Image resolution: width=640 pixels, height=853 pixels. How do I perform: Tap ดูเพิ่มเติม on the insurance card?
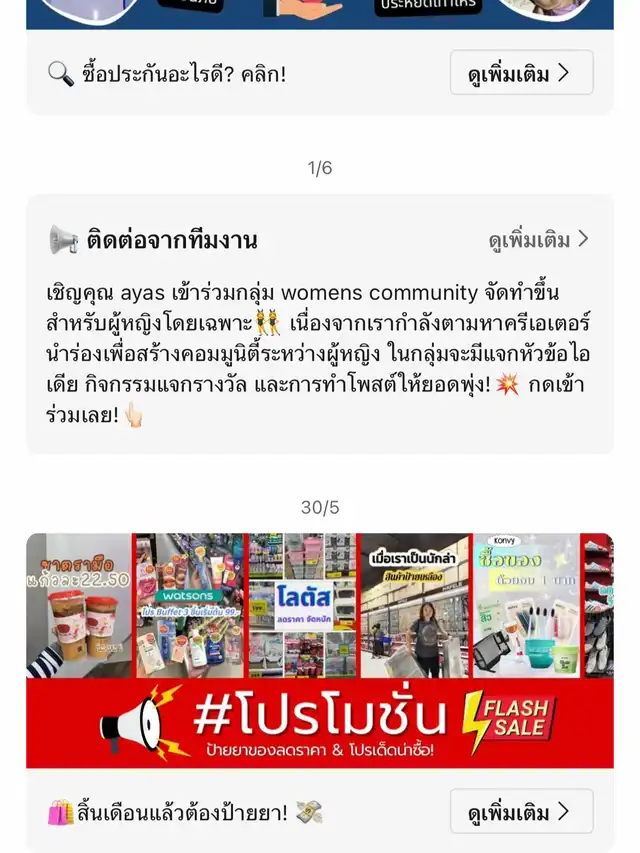[x=520, y=72]
